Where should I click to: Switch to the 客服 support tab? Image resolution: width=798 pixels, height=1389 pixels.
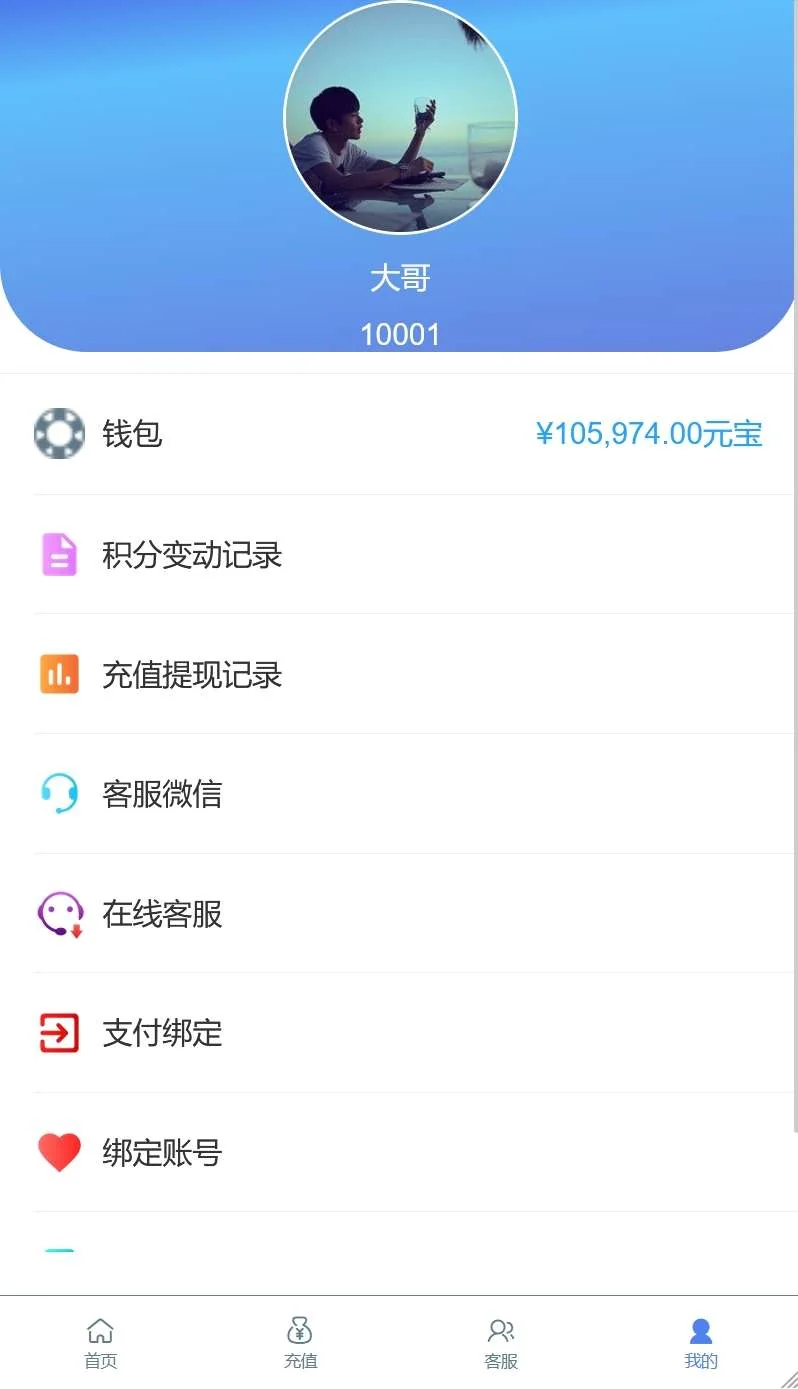coord(501,1343)
